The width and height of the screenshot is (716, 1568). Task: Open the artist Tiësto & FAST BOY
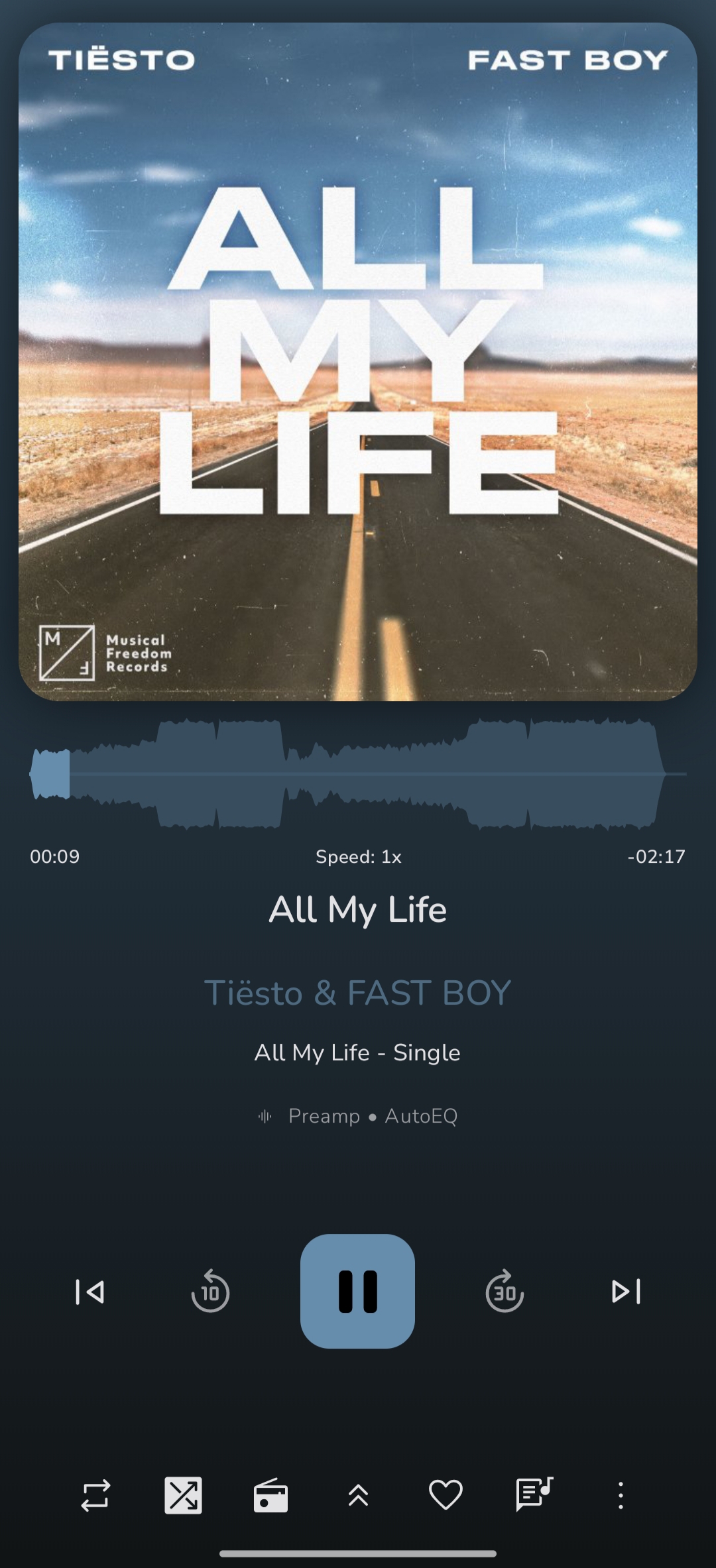pos(357,993)
